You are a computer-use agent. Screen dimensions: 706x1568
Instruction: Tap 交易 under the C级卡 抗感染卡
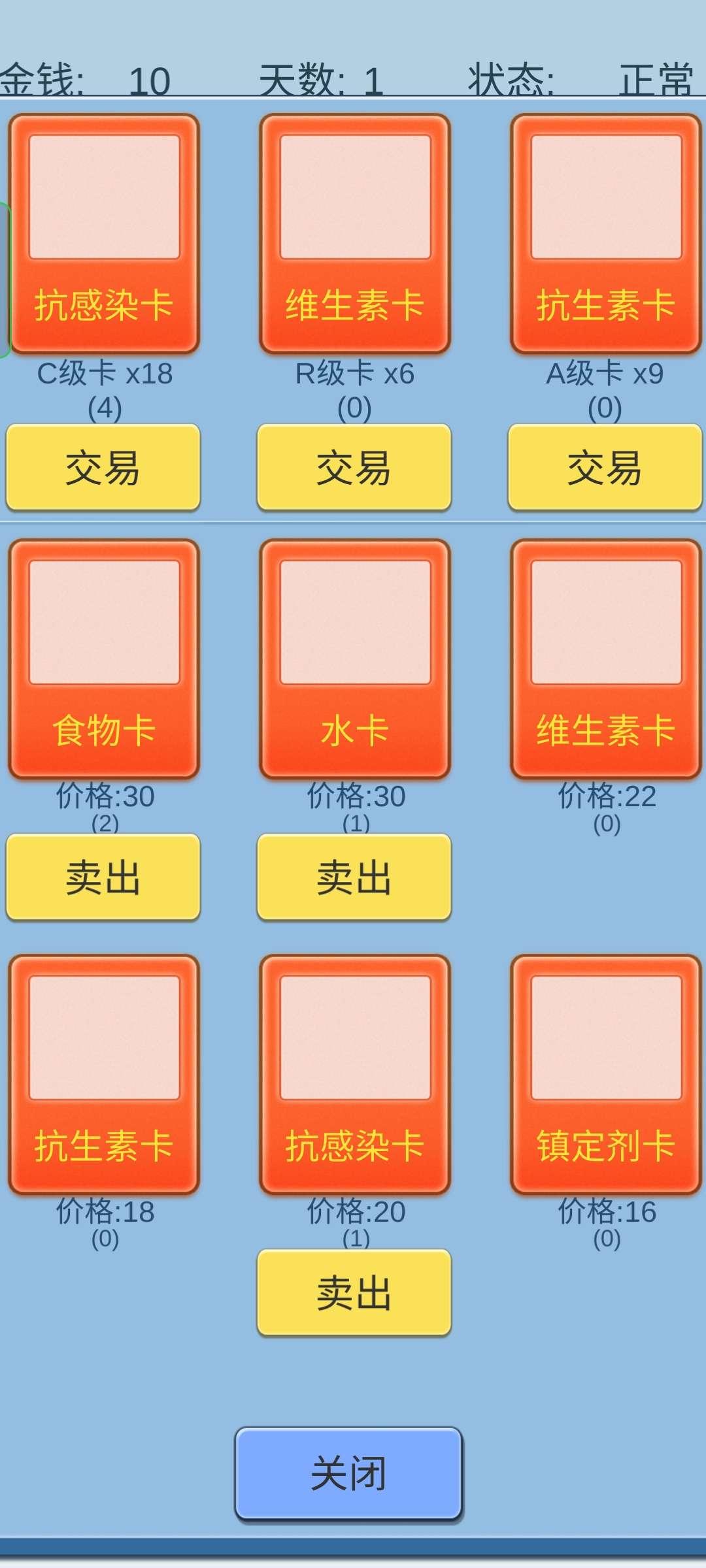103,468
